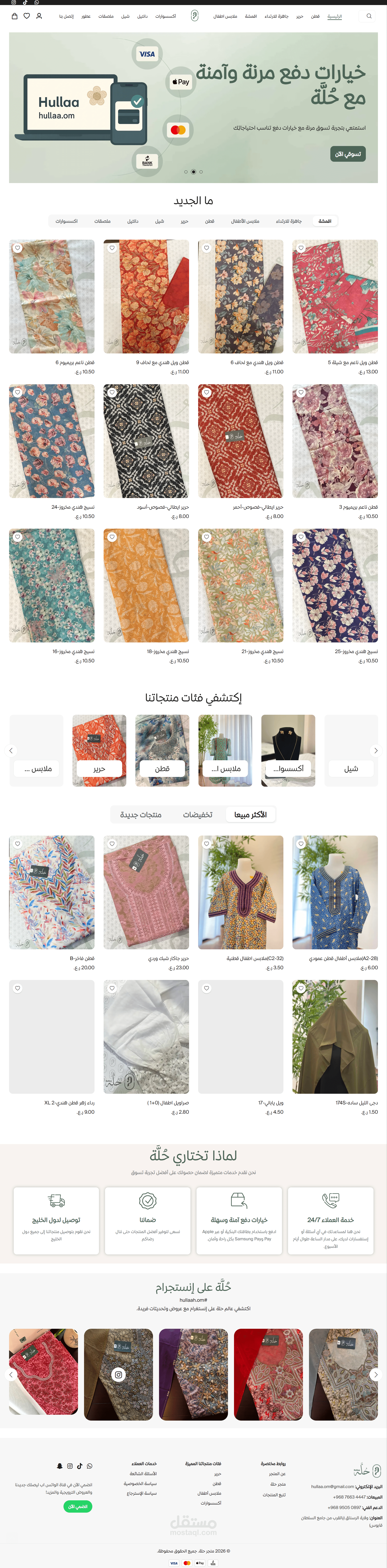
Task: Switch to the حرير tab under ما الجديد
Action: tap(184, 221)
